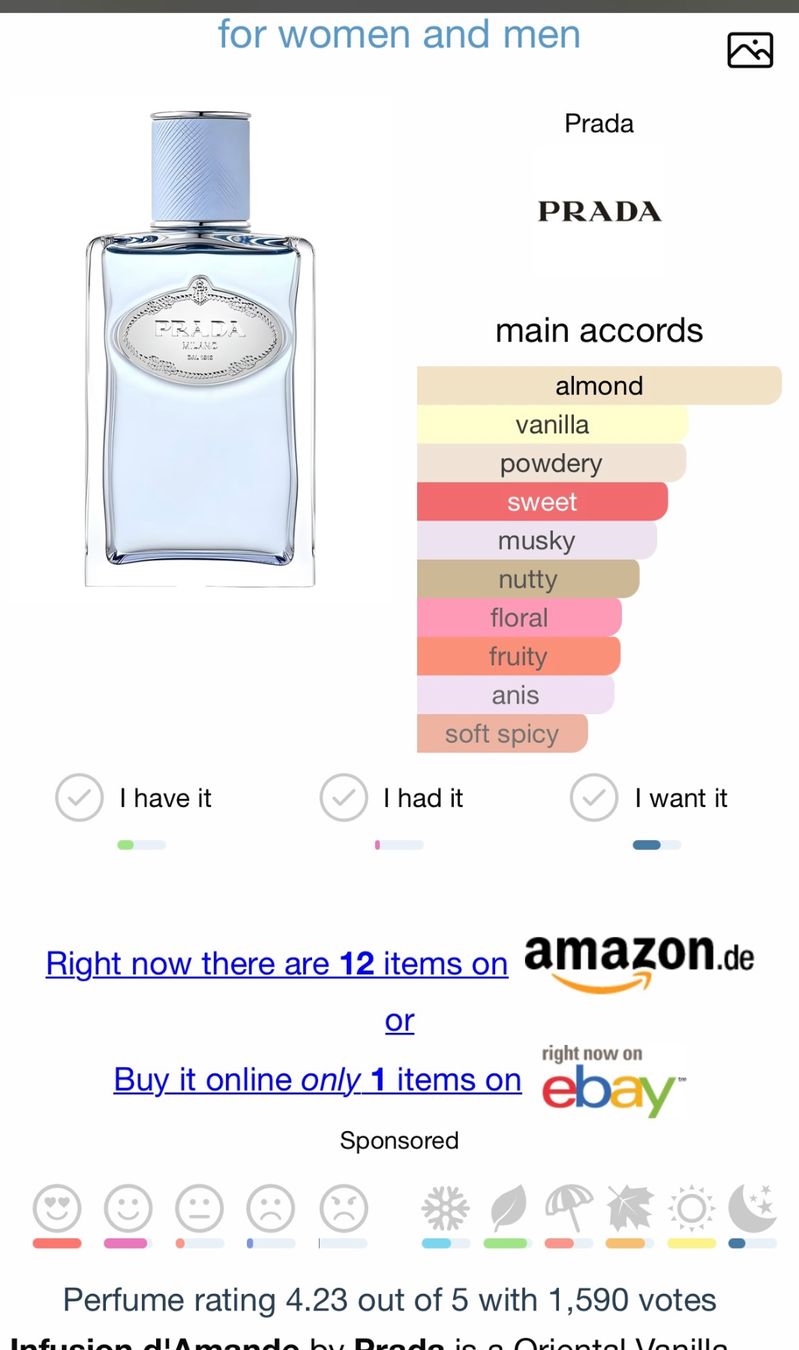The width and height of the screenshot is (799, 1350).
Task: Rate with the smiling like face
Action: pyautogui.click(x=128, y=1208)
